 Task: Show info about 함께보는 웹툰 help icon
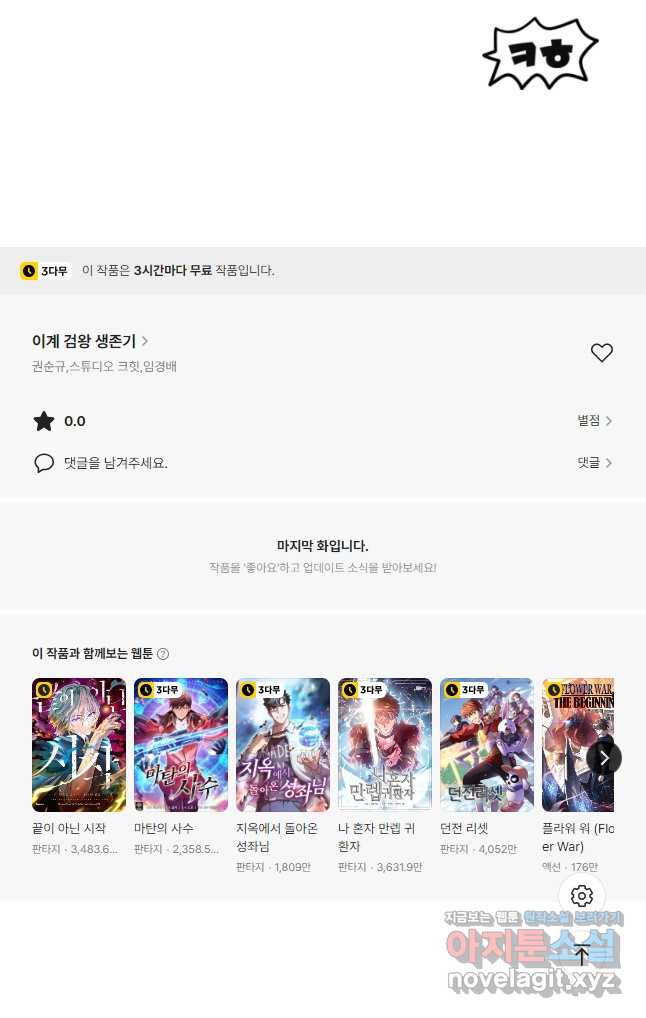(x=163, y=654)
